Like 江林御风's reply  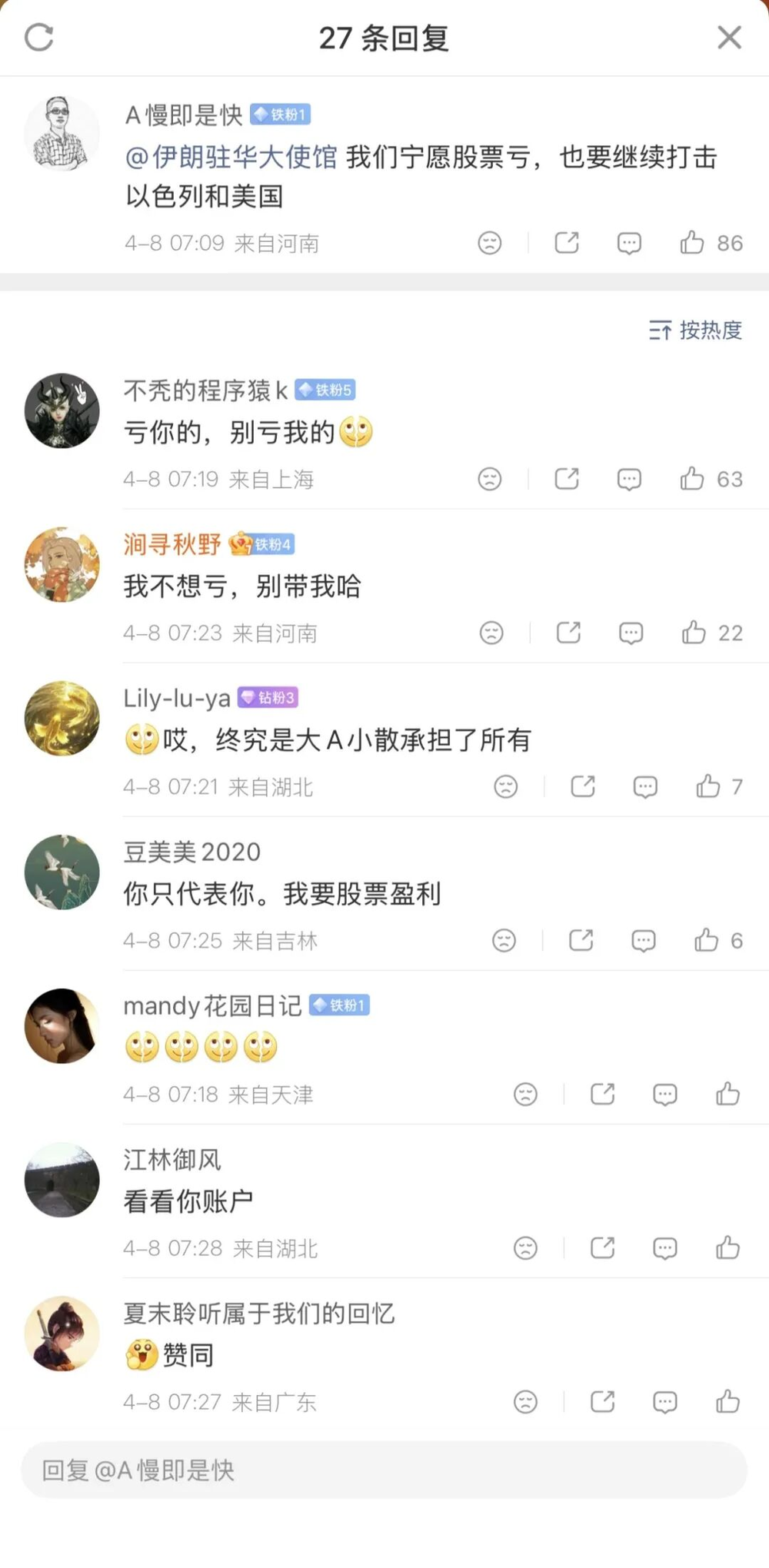tap(727, 1247)
